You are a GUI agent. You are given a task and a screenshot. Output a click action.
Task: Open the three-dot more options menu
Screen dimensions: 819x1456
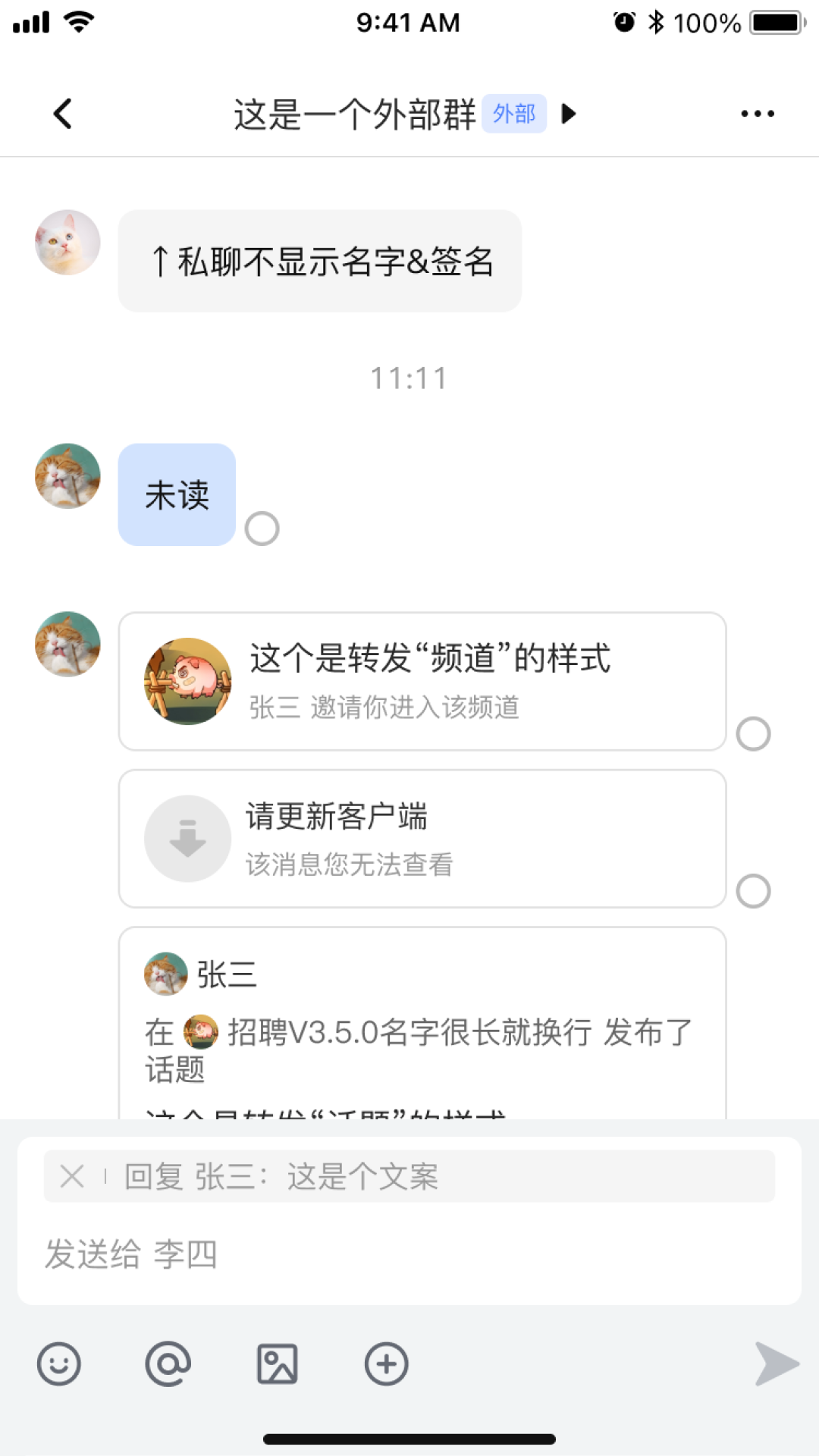(x=757, y=114)
